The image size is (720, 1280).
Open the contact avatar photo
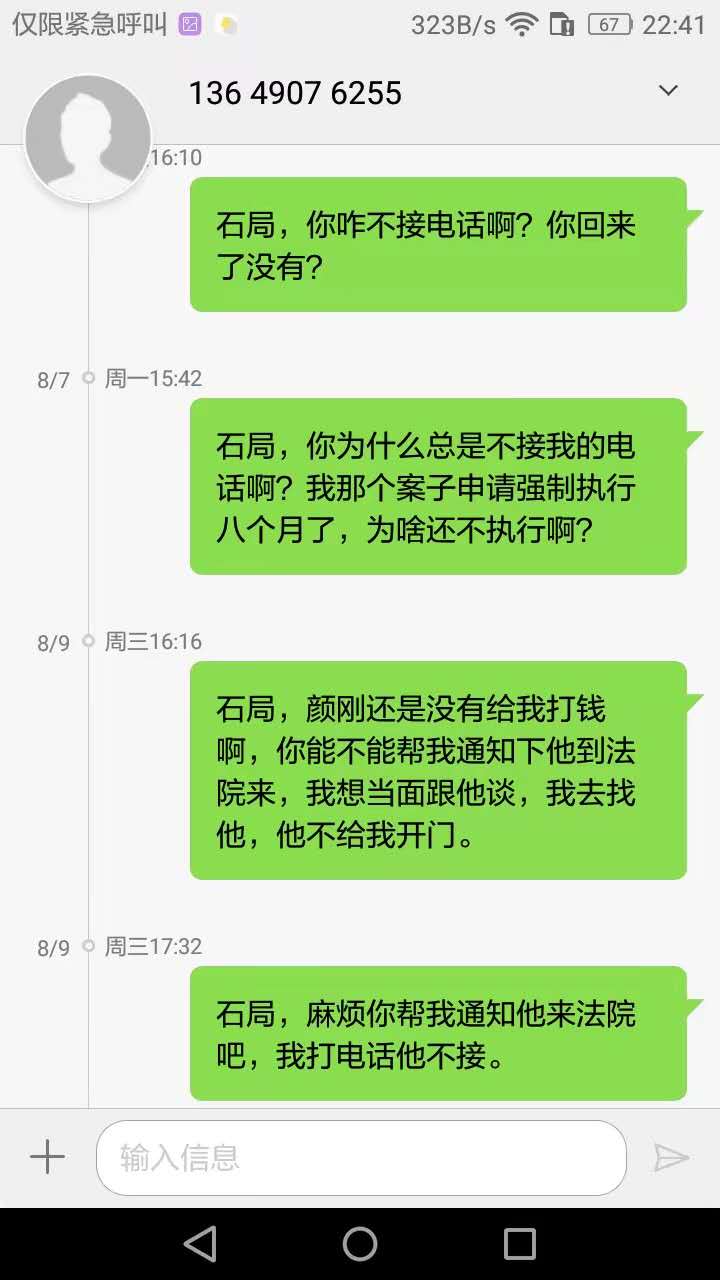pyautogui.click(x=88, y=137)
